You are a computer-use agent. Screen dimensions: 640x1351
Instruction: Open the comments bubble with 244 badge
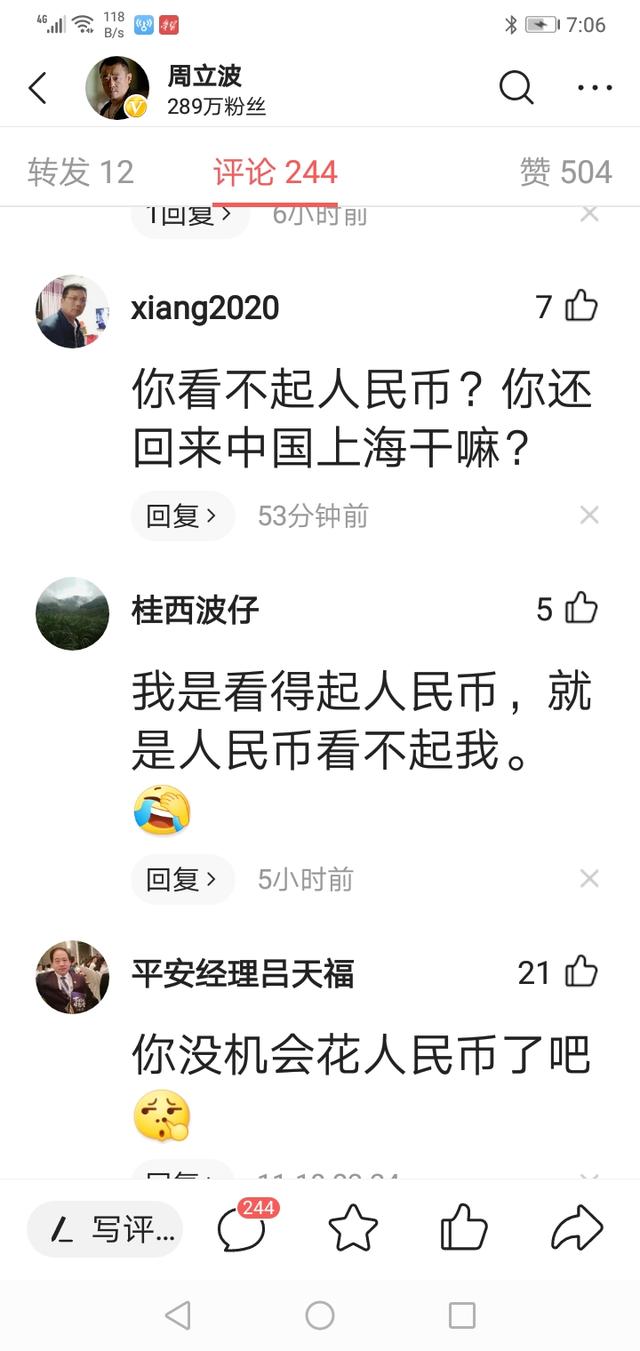pos(243,1229)
